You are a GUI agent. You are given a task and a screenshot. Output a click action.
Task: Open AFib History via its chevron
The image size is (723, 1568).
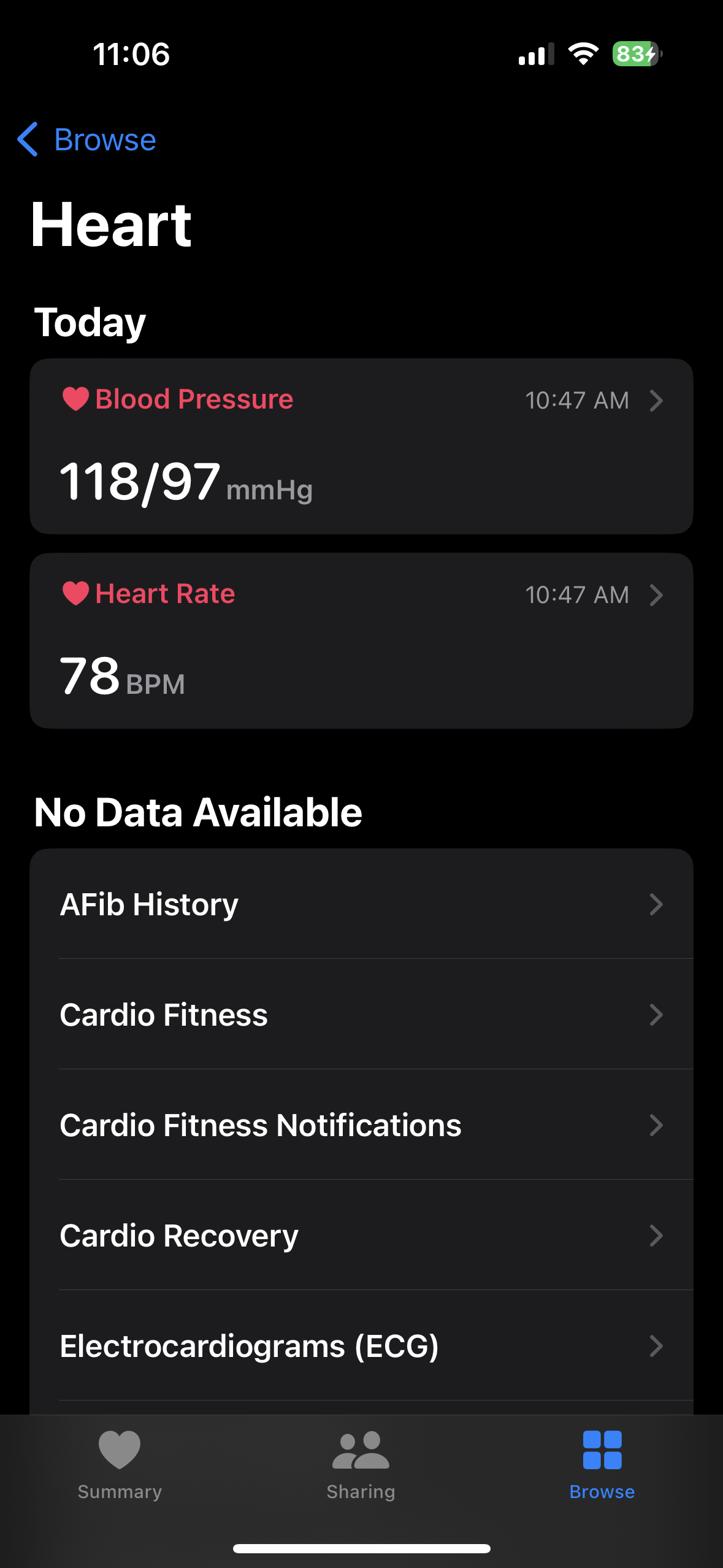click(657, 905)
